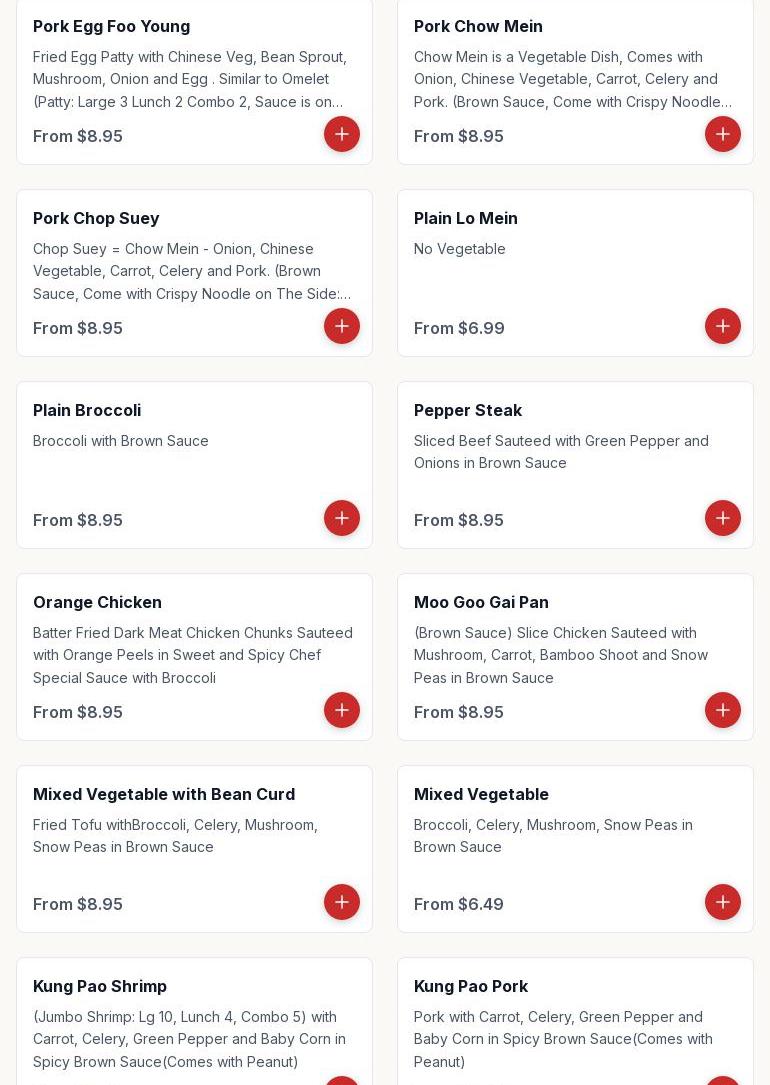Tap the plus icon on Pepper Steak
770x1085 pixels.
point(723,518)
